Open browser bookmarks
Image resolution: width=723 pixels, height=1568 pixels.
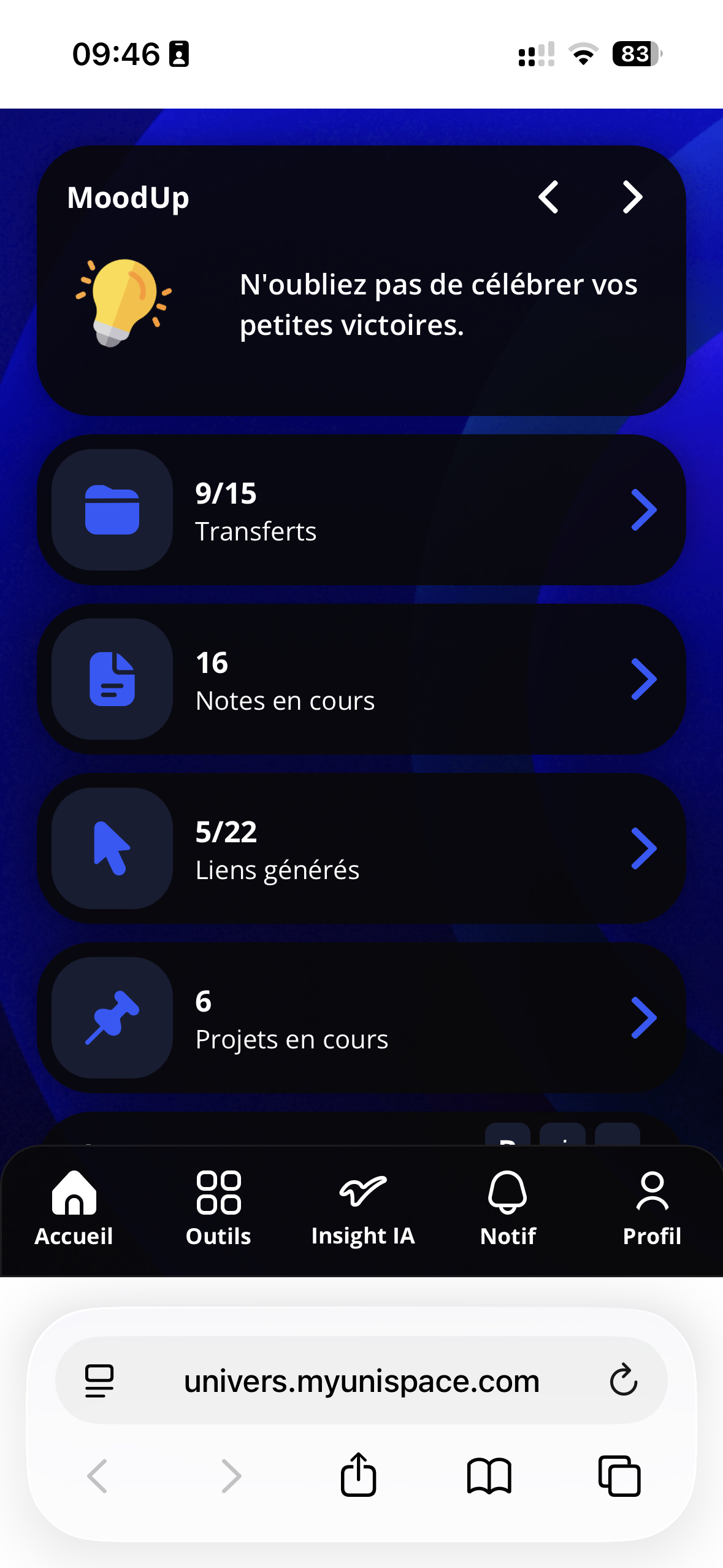tap(489, 1475)
